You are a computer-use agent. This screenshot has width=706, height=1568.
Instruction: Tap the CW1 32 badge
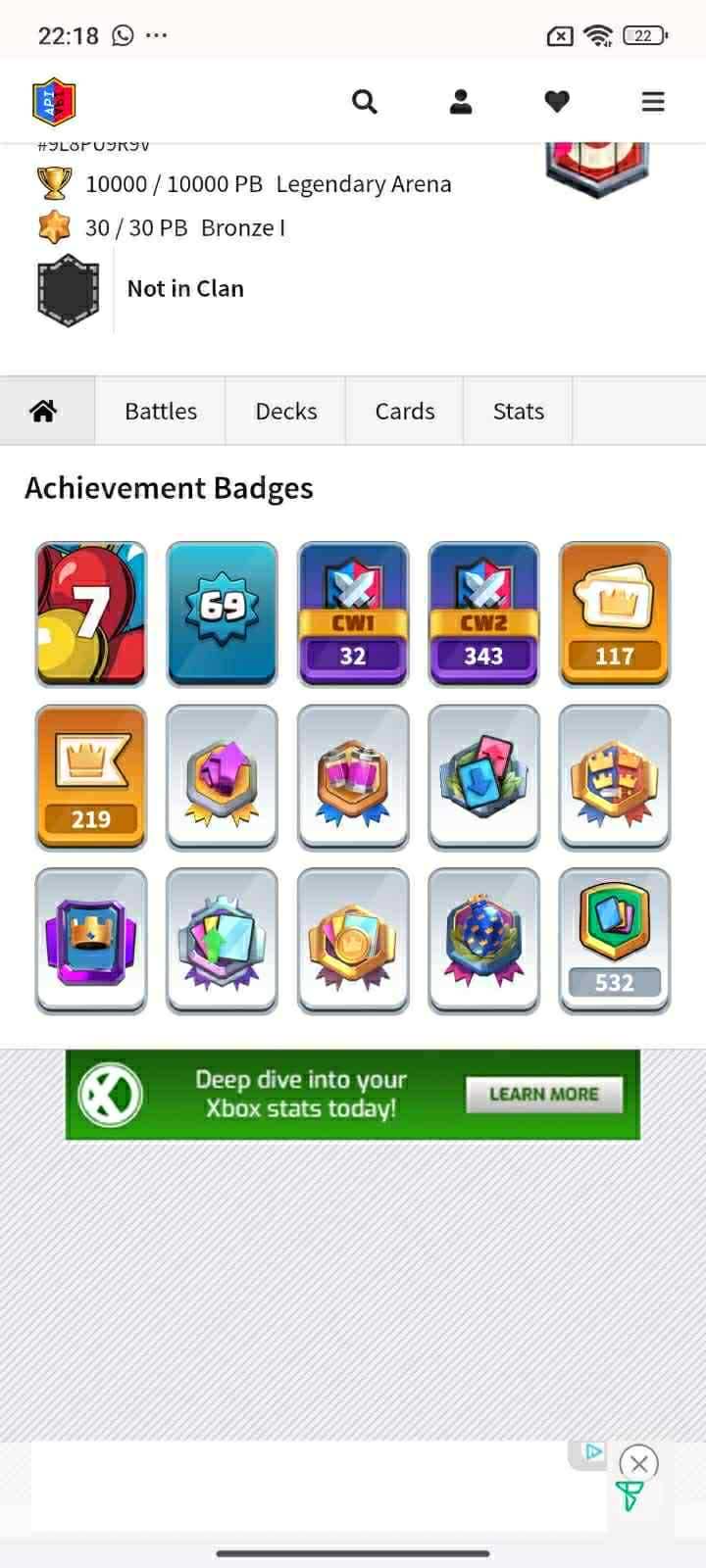pos(353,614)
